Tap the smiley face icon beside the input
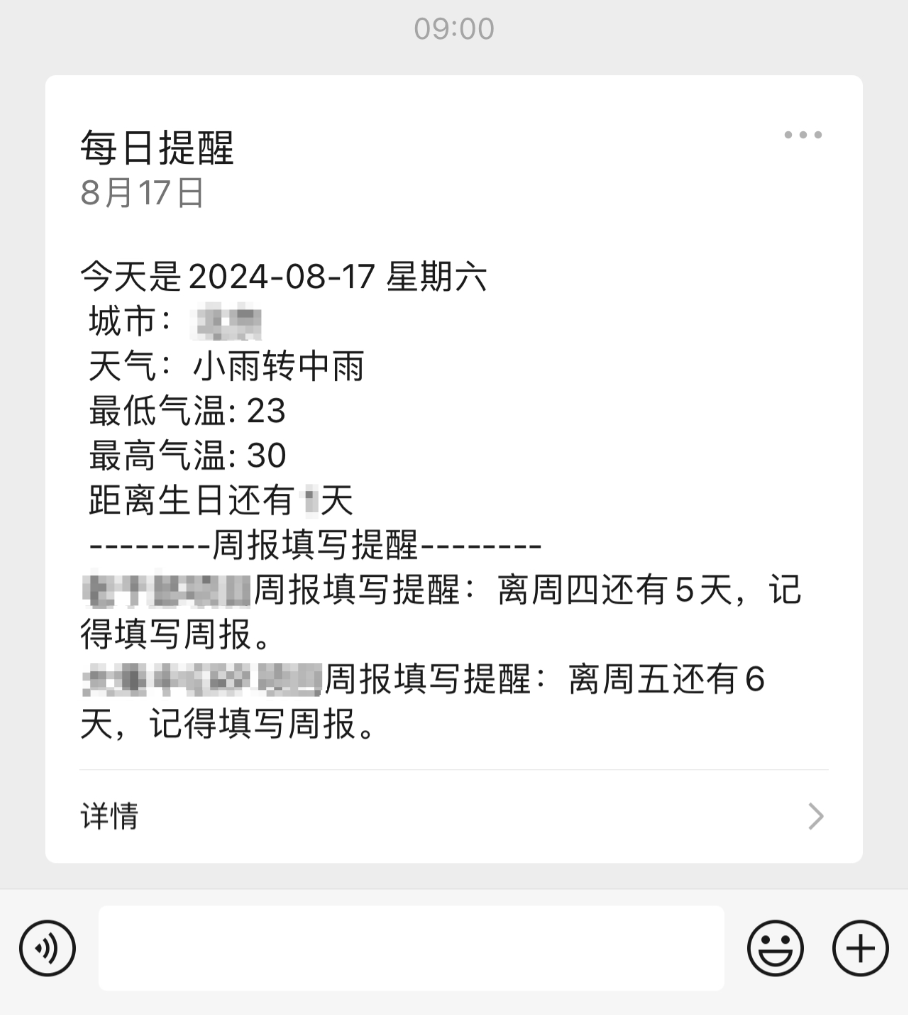This screenshot has width=908, height=1015. 773,947
